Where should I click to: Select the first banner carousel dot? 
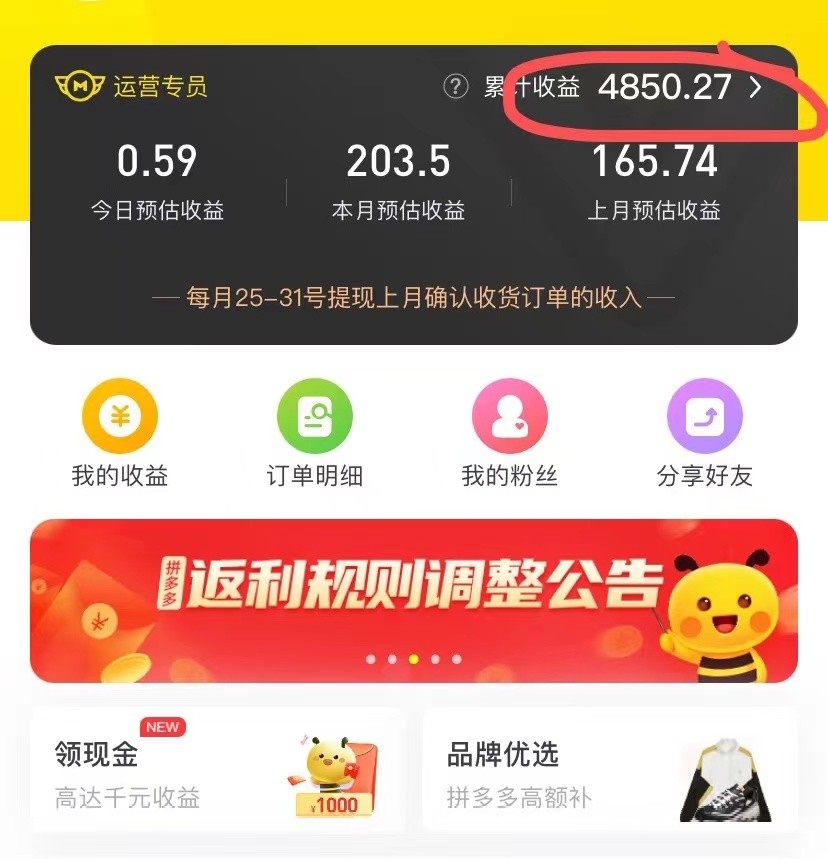tap(371, 657)
